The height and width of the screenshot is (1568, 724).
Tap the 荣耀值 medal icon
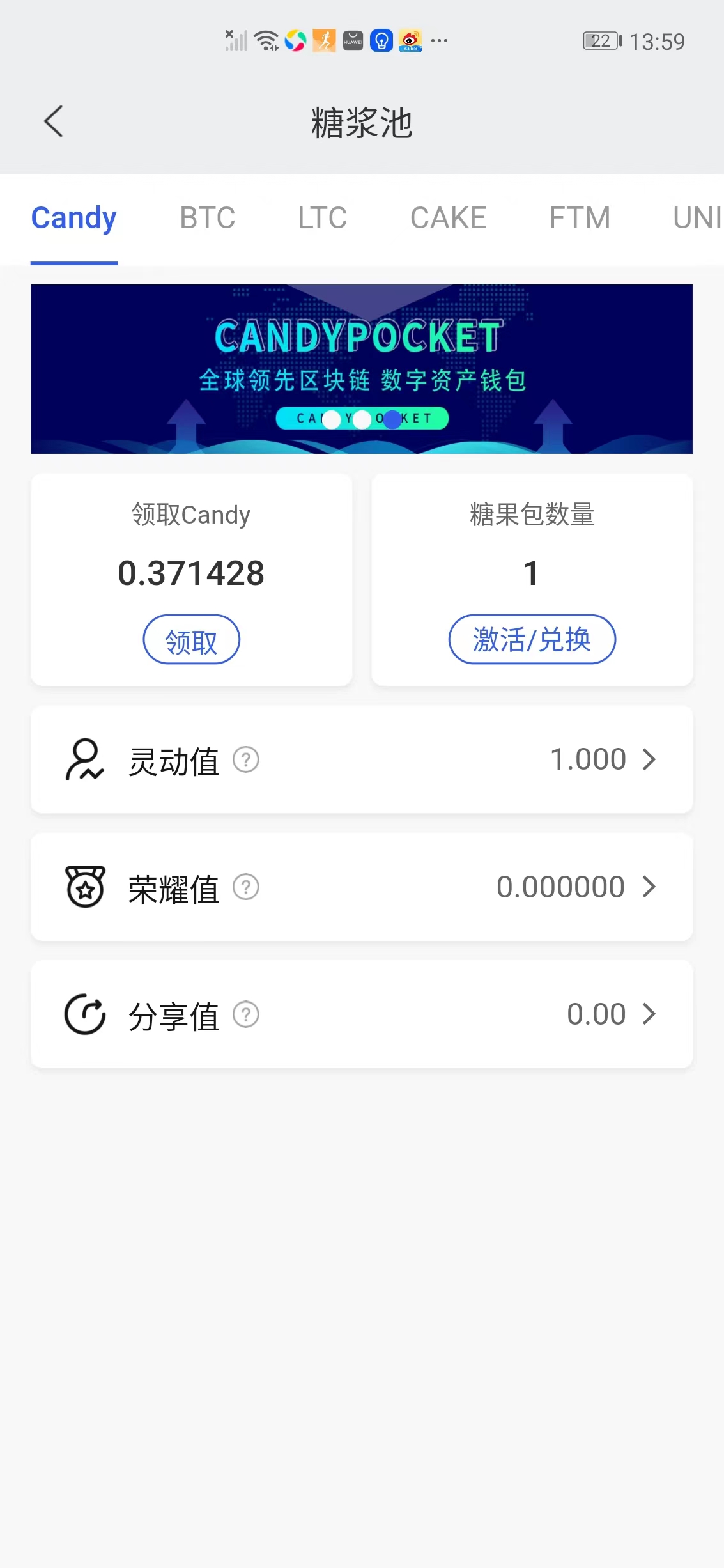pyautogui.click(x=85, y=887)
